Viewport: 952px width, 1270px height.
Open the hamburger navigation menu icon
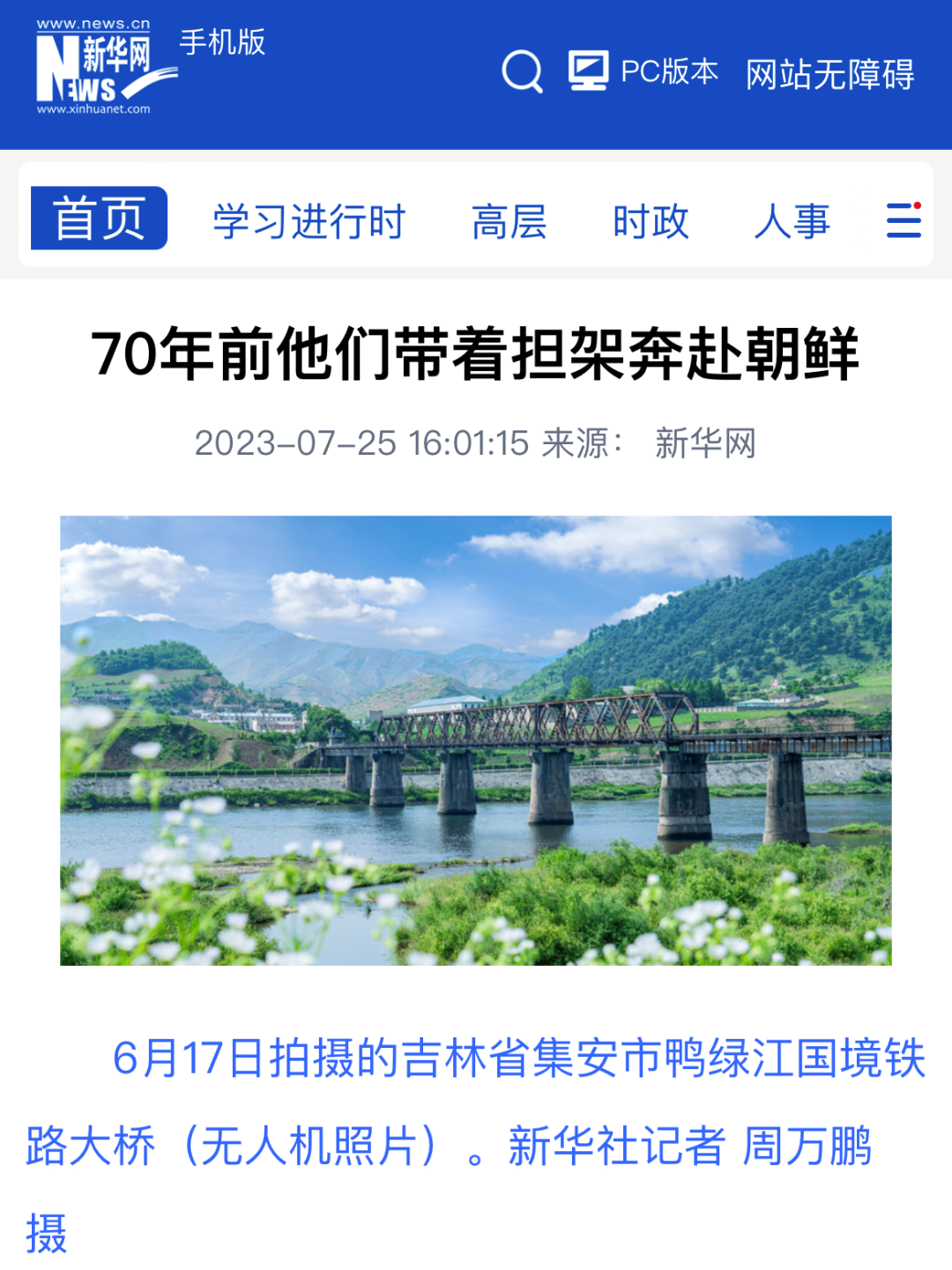tap(901, 222)
